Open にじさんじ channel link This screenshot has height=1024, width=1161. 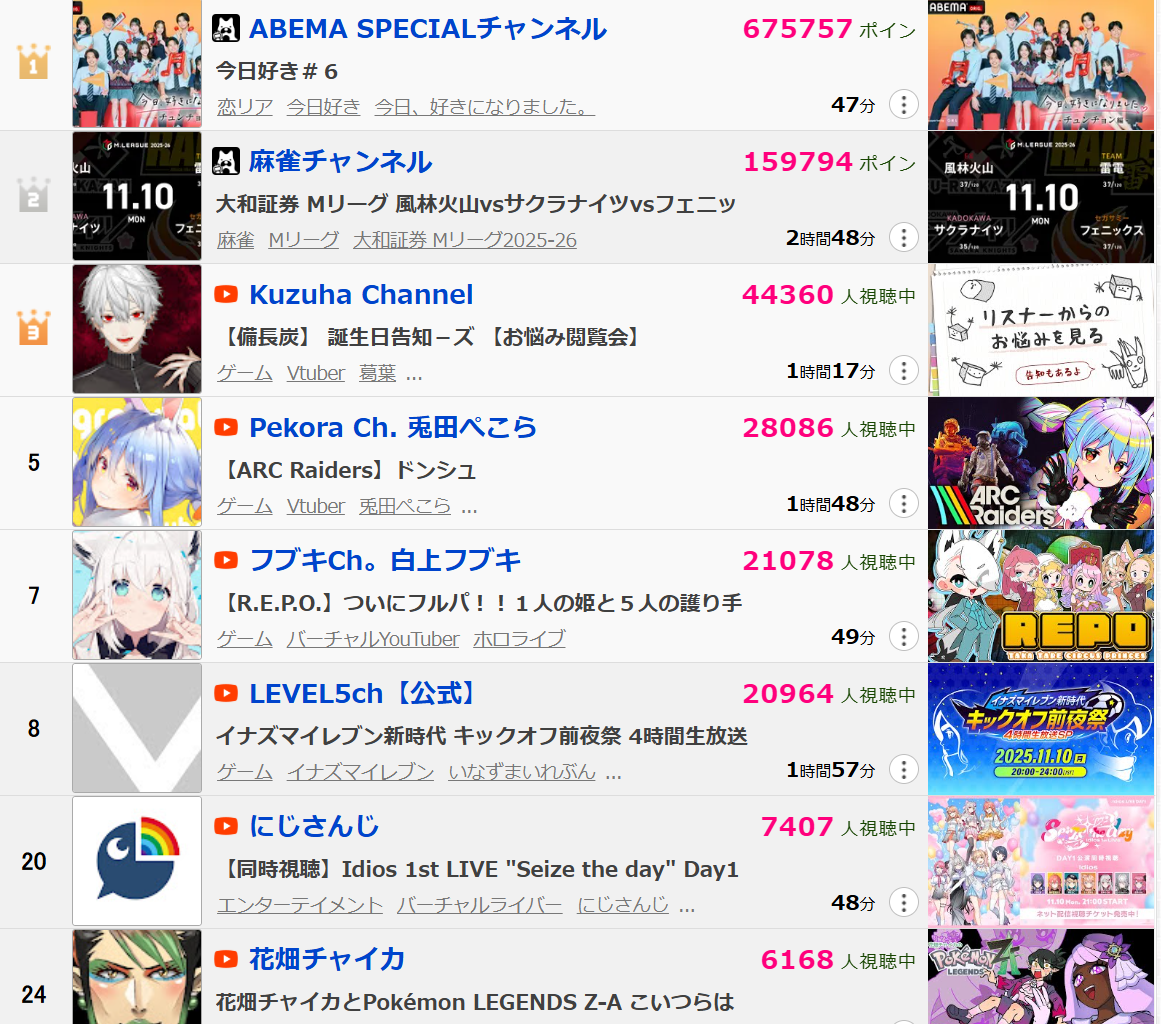coord(314,827)
